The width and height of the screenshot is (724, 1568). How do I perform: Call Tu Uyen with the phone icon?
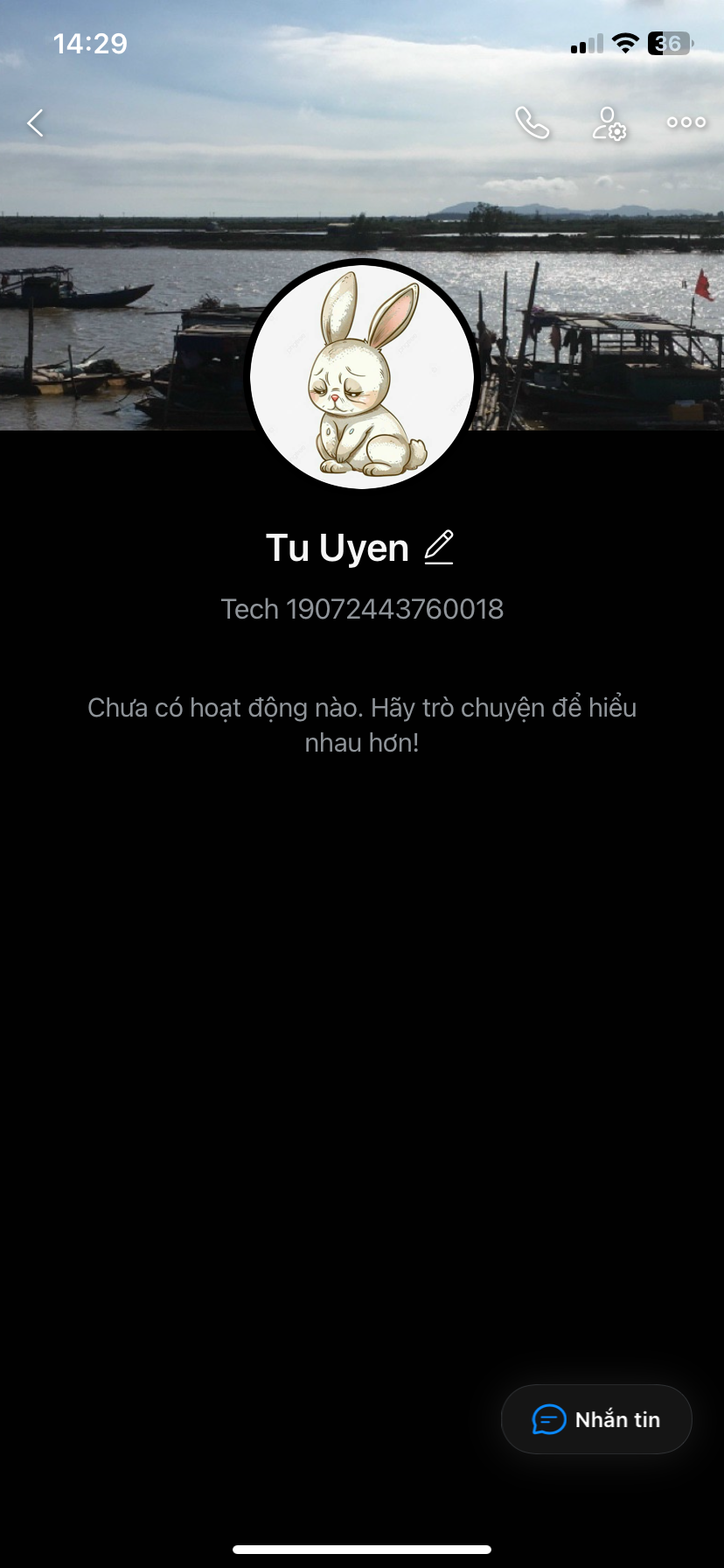[532, 123]
